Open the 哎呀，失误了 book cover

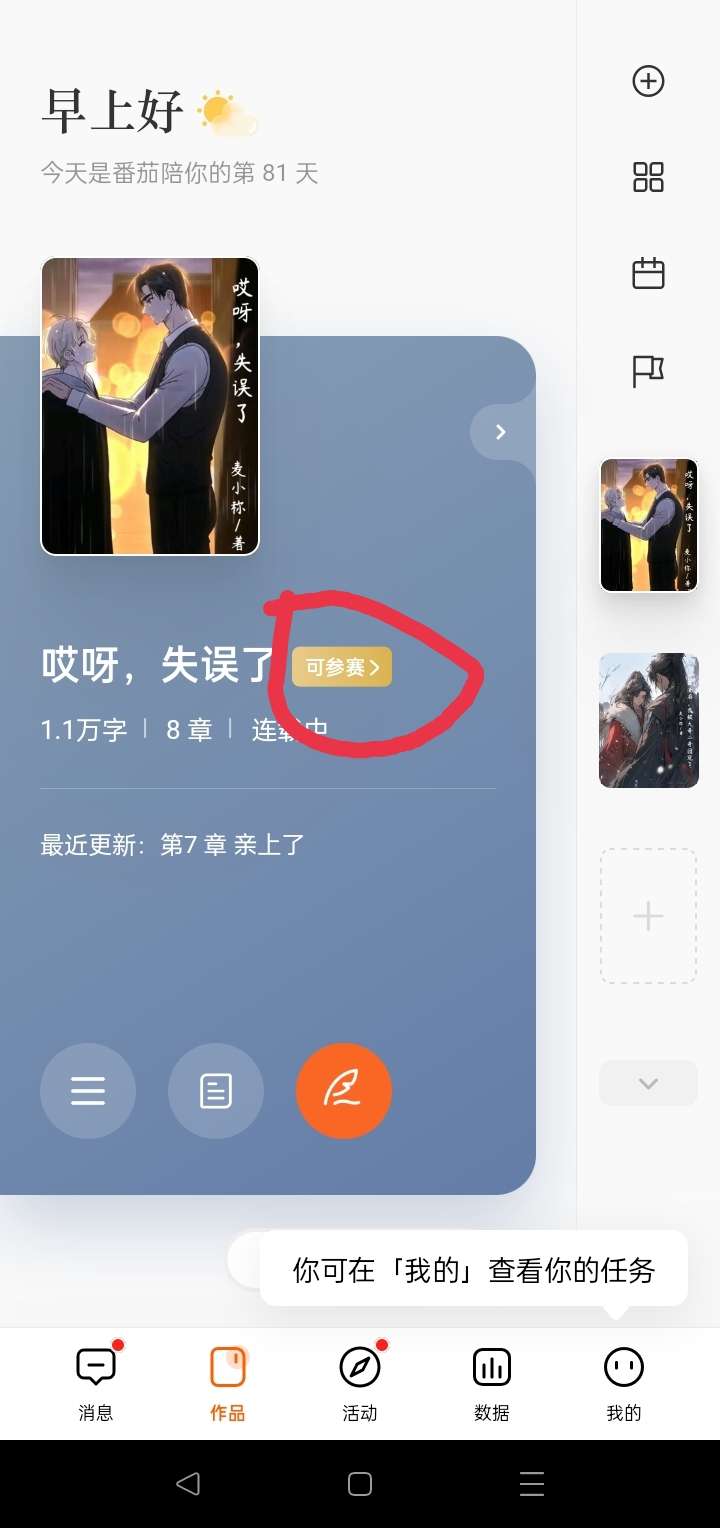click(x=150, y=406)
